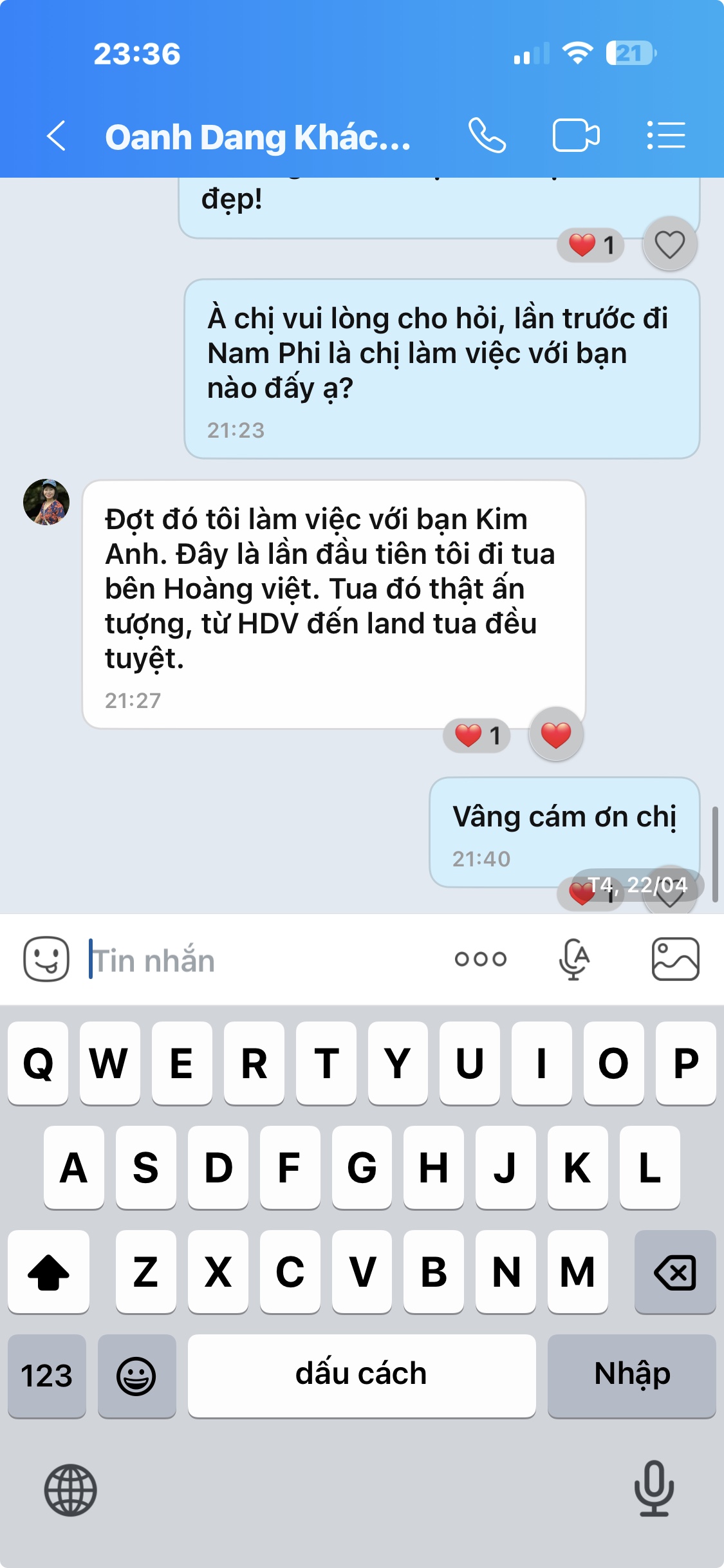The height and width of the screenshot is (1568, 724).
Task: Start keyboard dictation with the microphone
Action: click(654, 1489)
